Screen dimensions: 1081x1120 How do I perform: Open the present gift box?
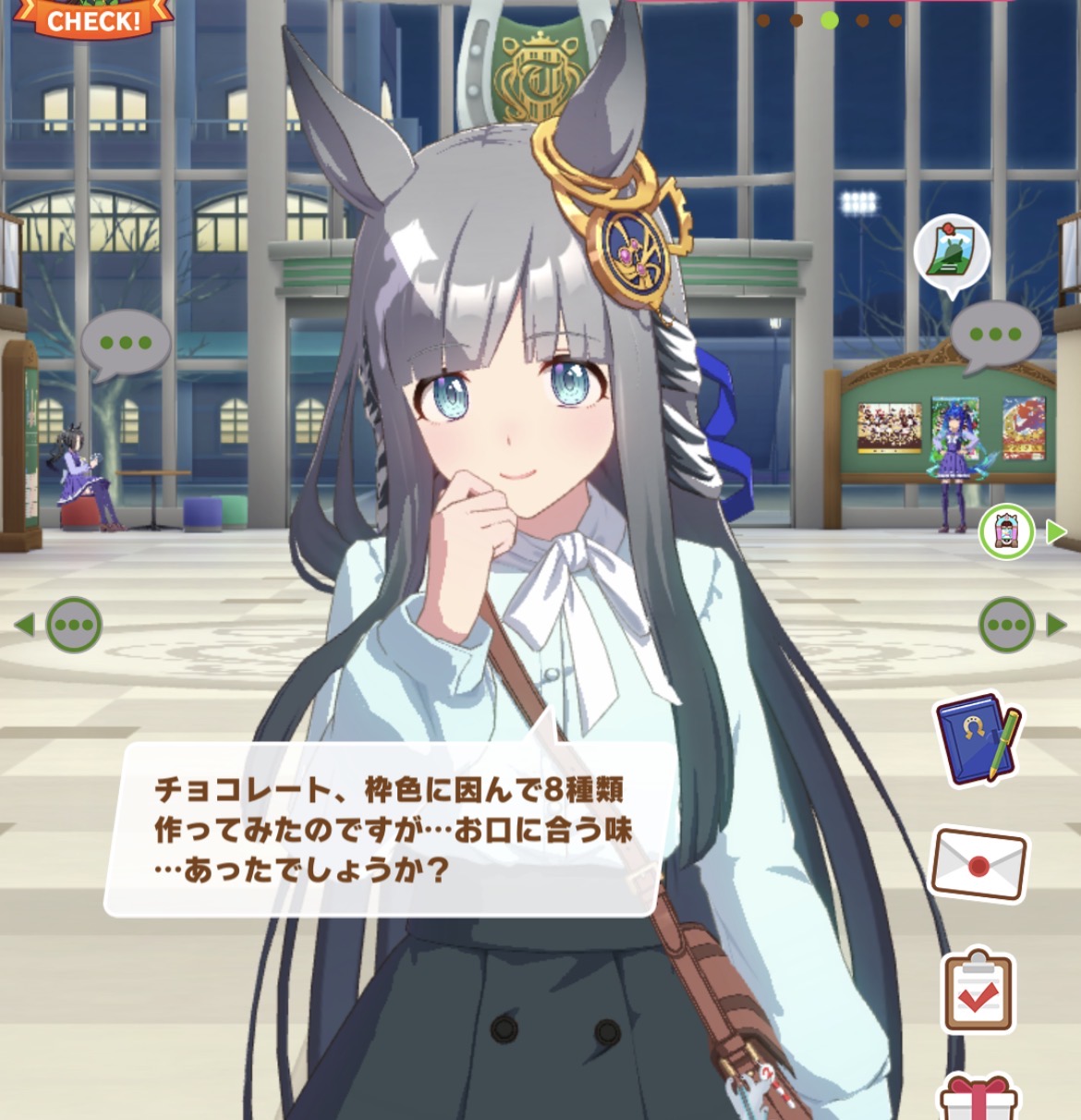pos(978,1100)
